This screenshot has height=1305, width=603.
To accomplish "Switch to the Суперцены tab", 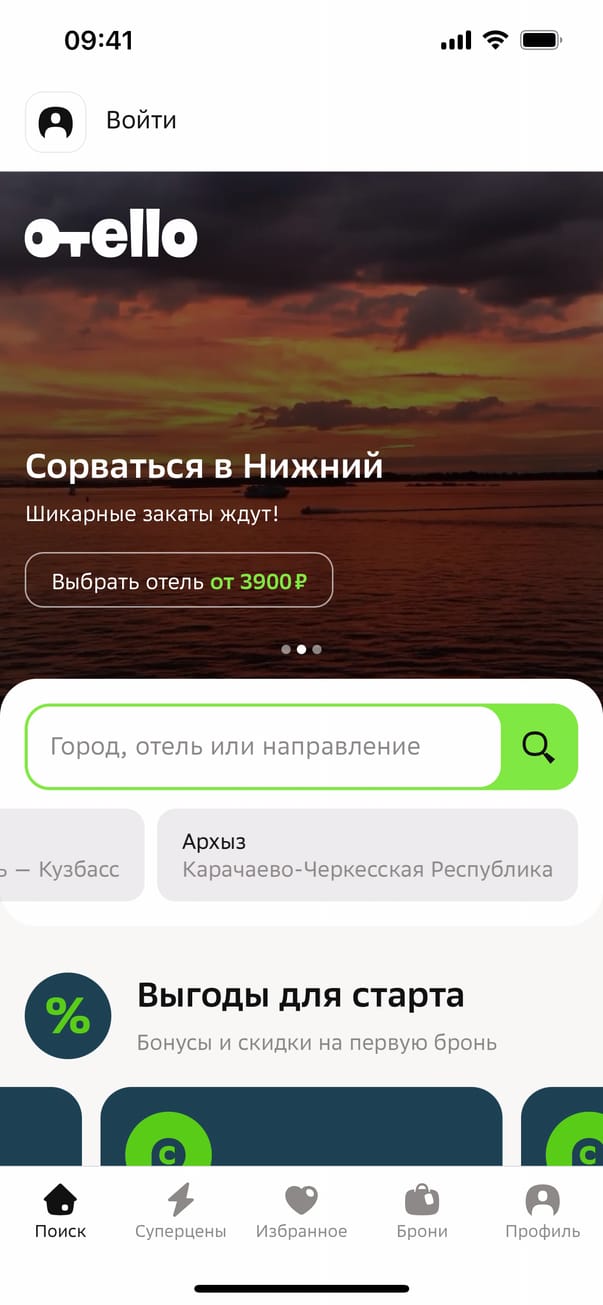I will [181, 1212].
